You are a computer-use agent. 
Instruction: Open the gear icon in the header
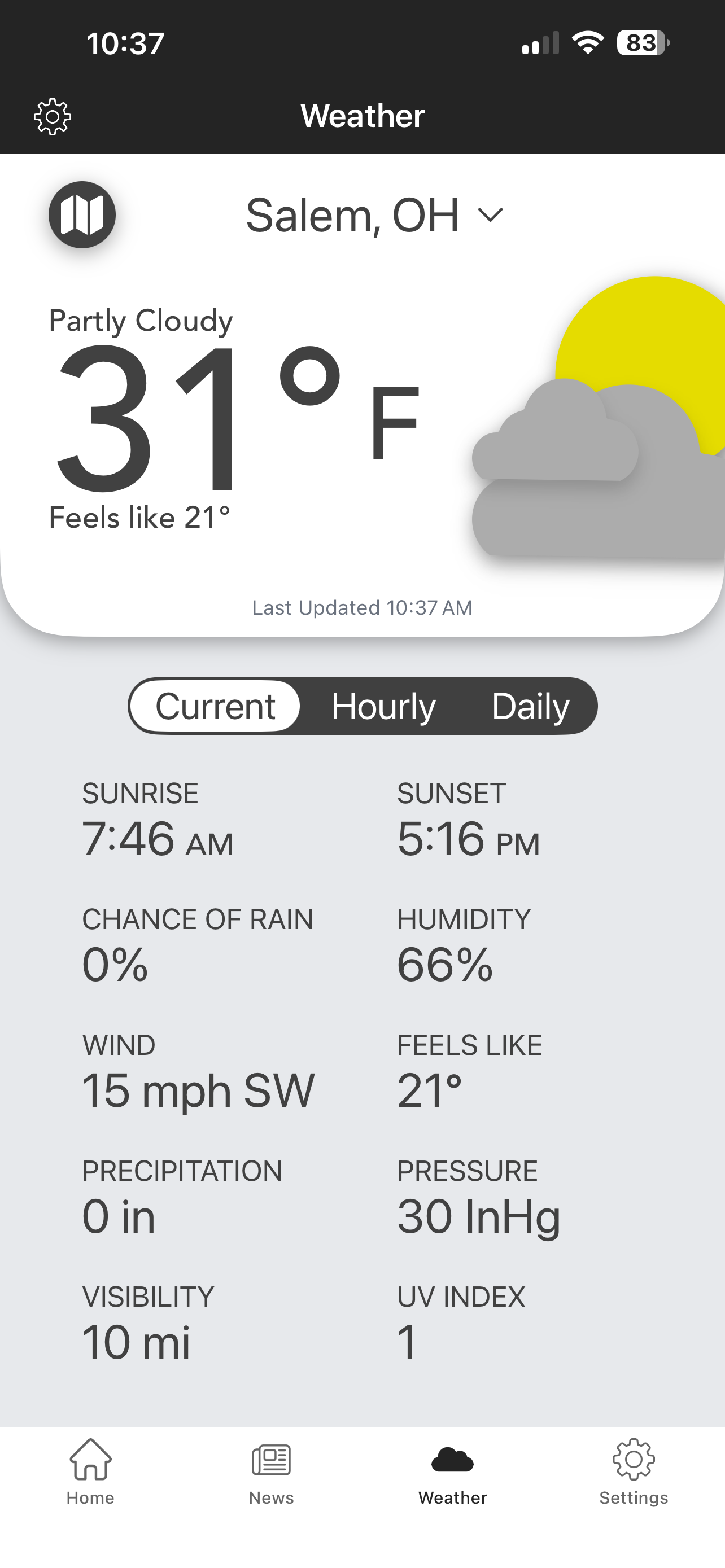(x=53, y=116)
